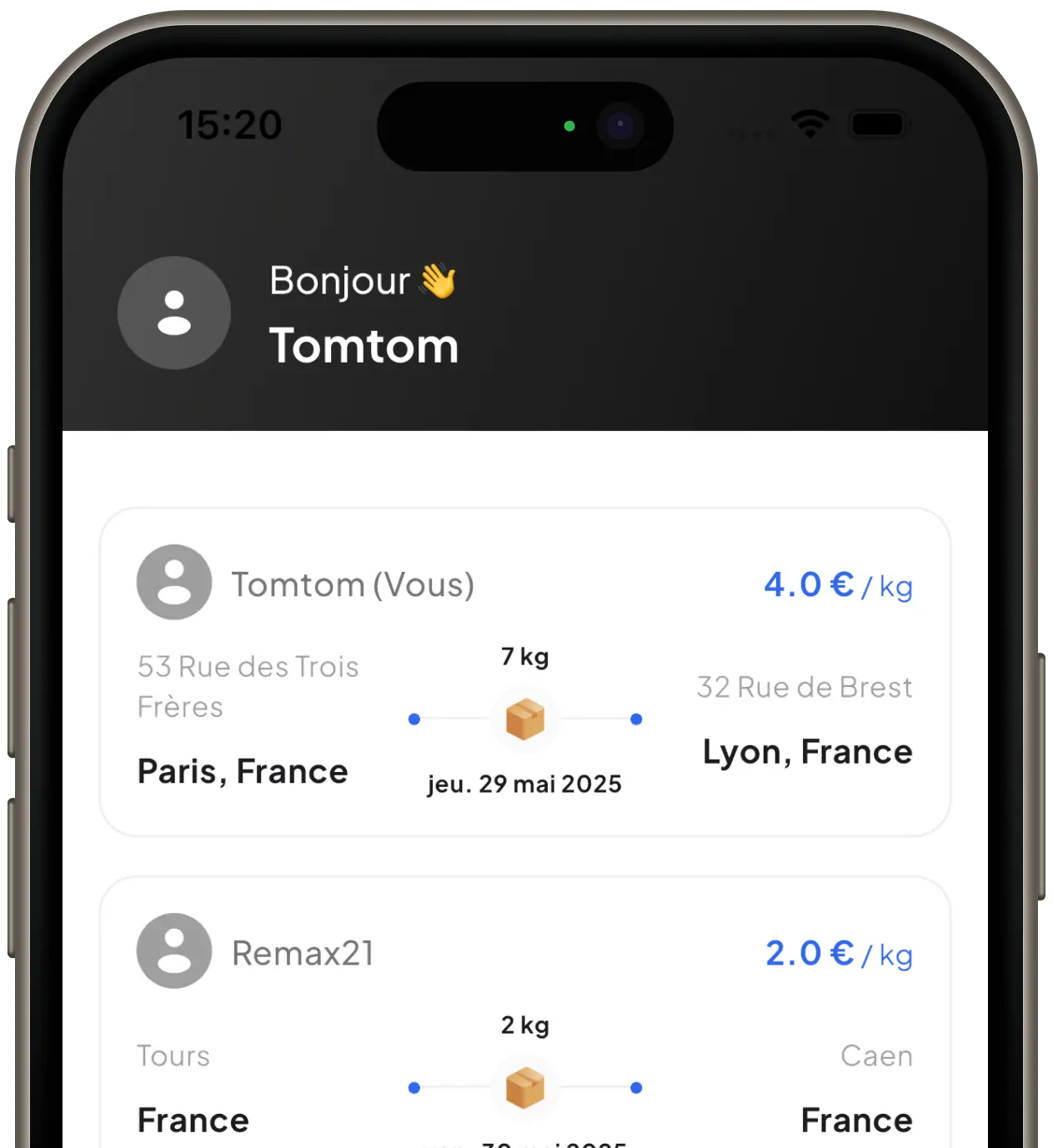Tap the address 53 Rue des Trois Frères
The height and width of the screenshot is (1148, 1053).
pyautogui.click(x=248, y=686)
